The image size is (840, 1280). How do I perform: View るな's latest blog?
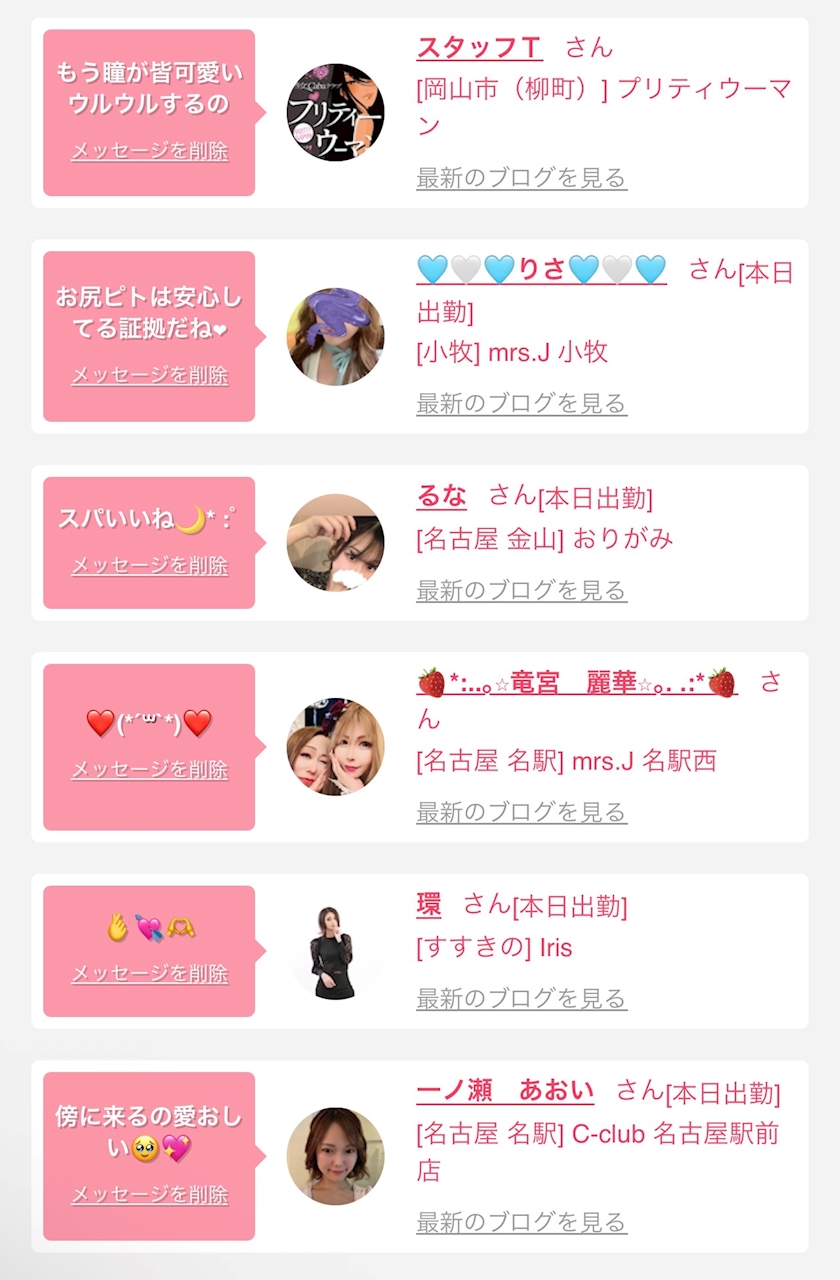521,590
